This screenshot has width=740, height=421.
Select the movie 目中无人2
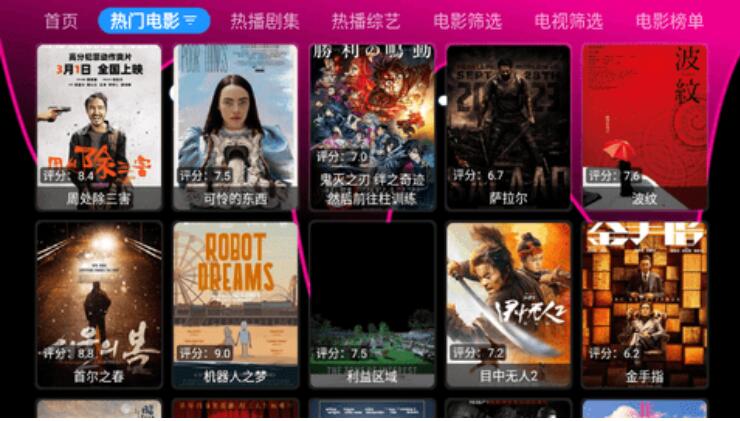point(508,303)
